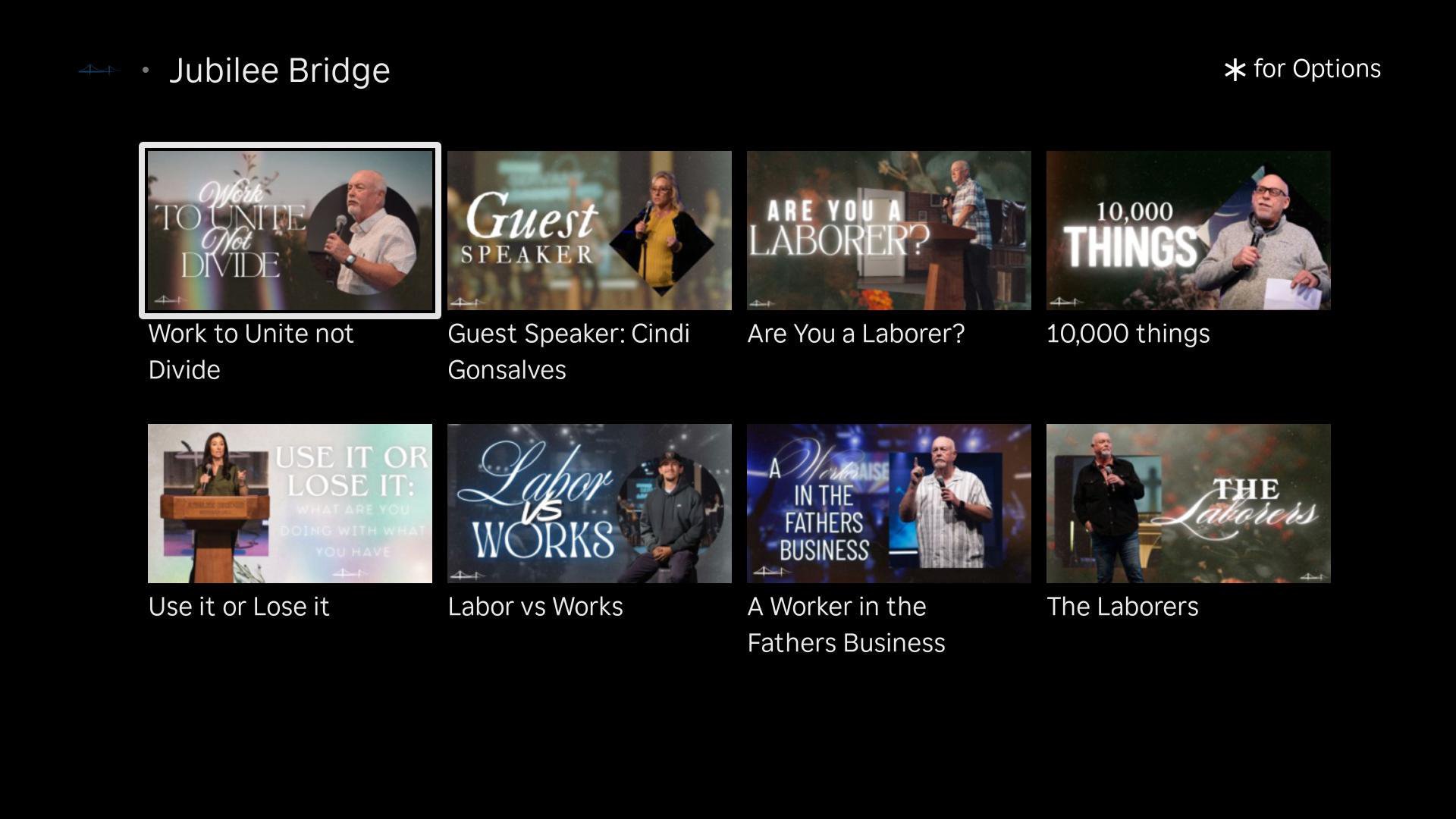Image resolution: width=1456 pixels, height=819 pixels.
Task: Select the 10,000 things video
Action: (1188, 231)
